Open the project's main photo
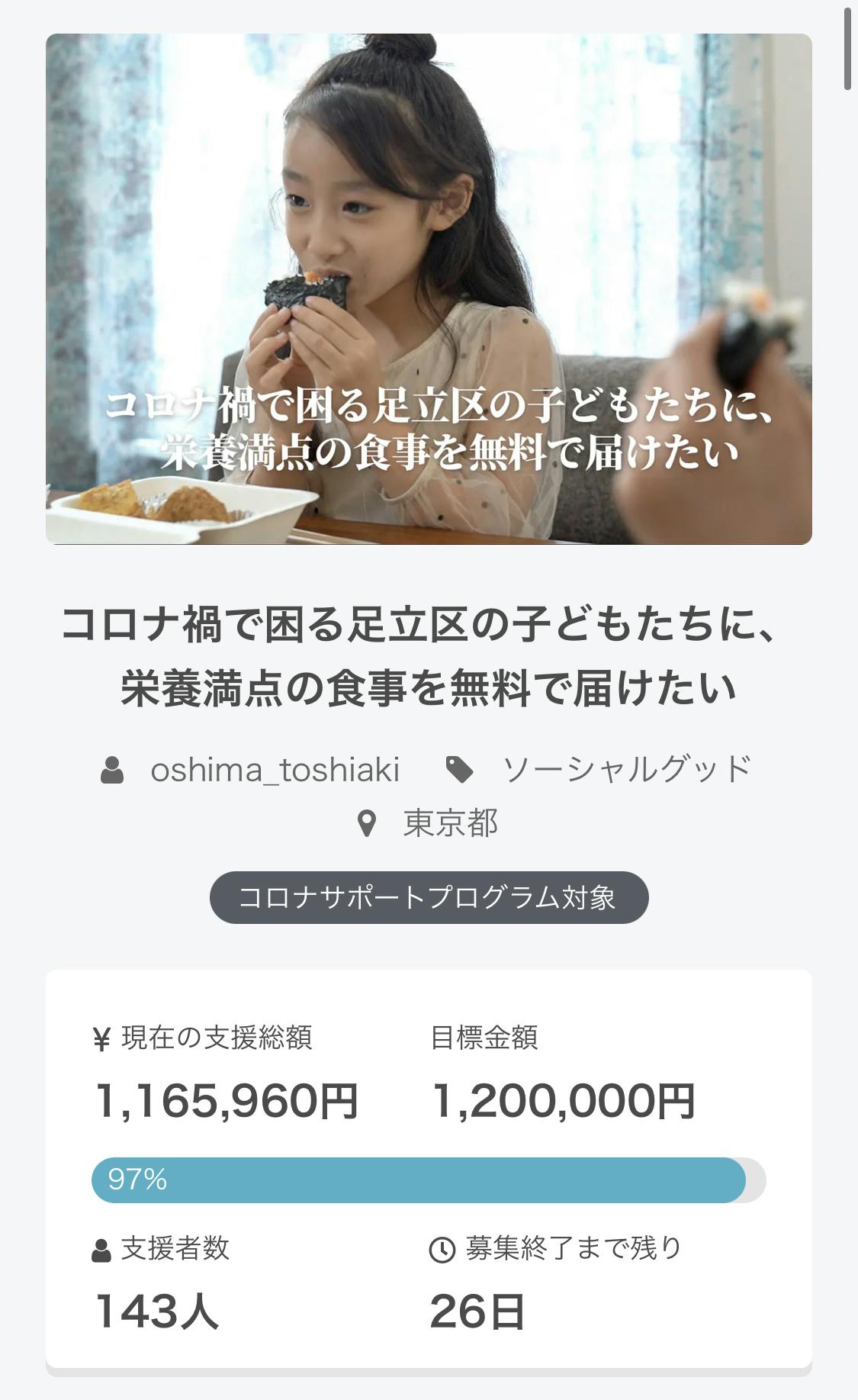The height and width of the screenshot is (1400, 858). [429, 288]
